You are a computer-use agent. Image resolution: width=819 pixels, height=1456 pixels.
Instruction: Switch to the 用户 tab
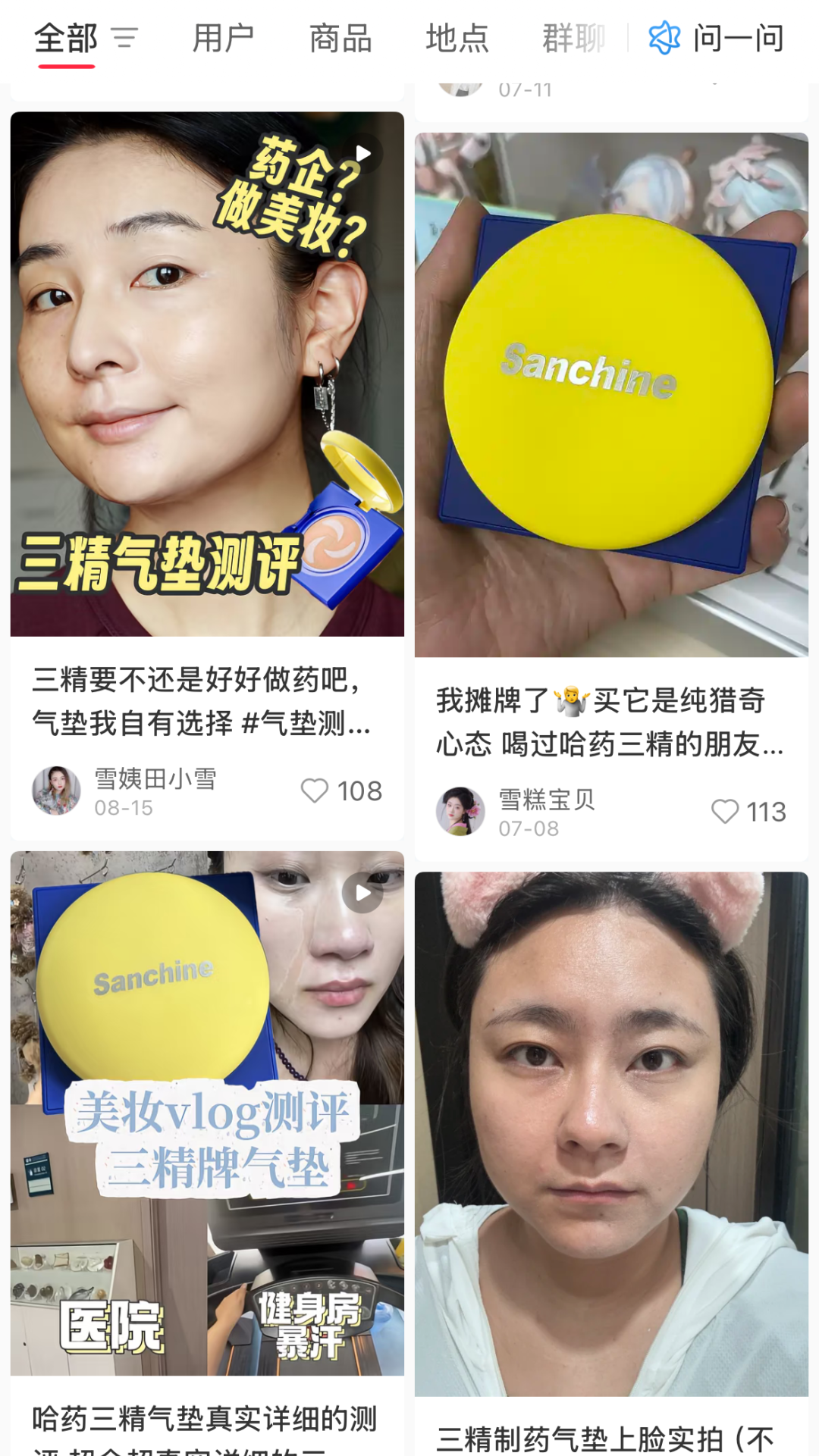coord(222,38)
